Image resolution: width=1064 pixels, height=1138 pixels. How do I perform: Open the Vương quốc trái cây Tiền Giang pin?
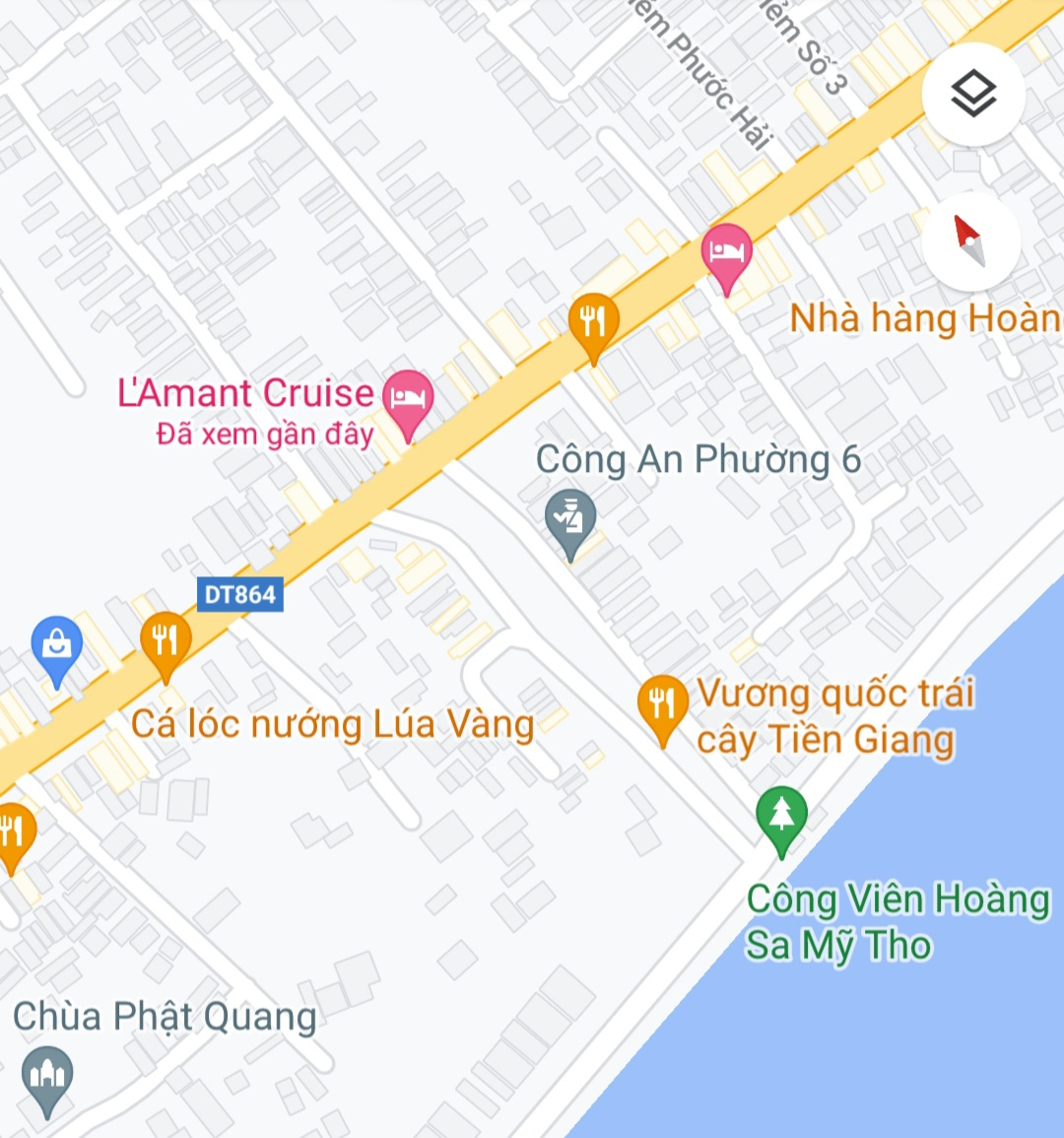[x=662, y=705]
